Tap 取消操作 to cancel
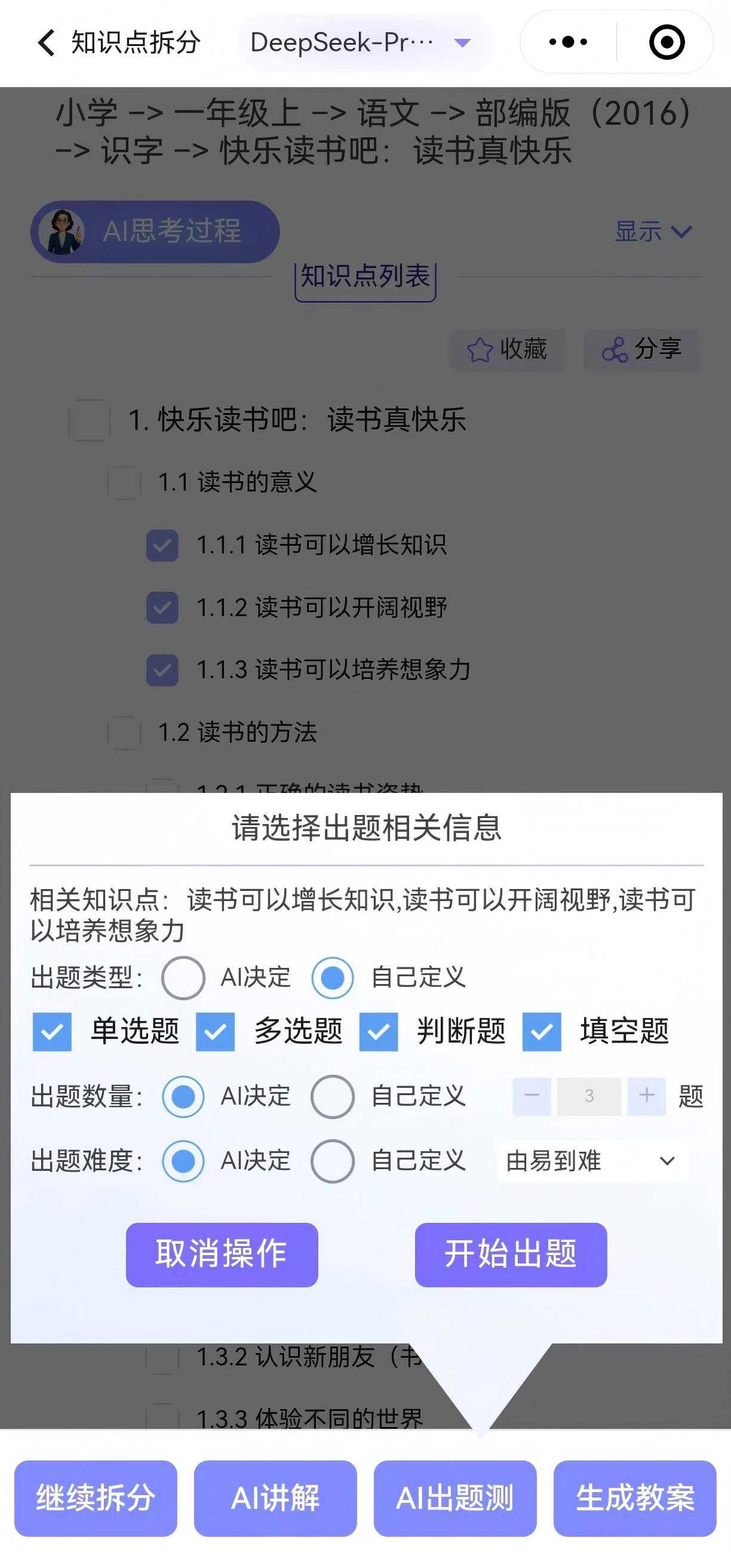The height and width of the screenshot is (1568, 731). (x=222, y=1255)
